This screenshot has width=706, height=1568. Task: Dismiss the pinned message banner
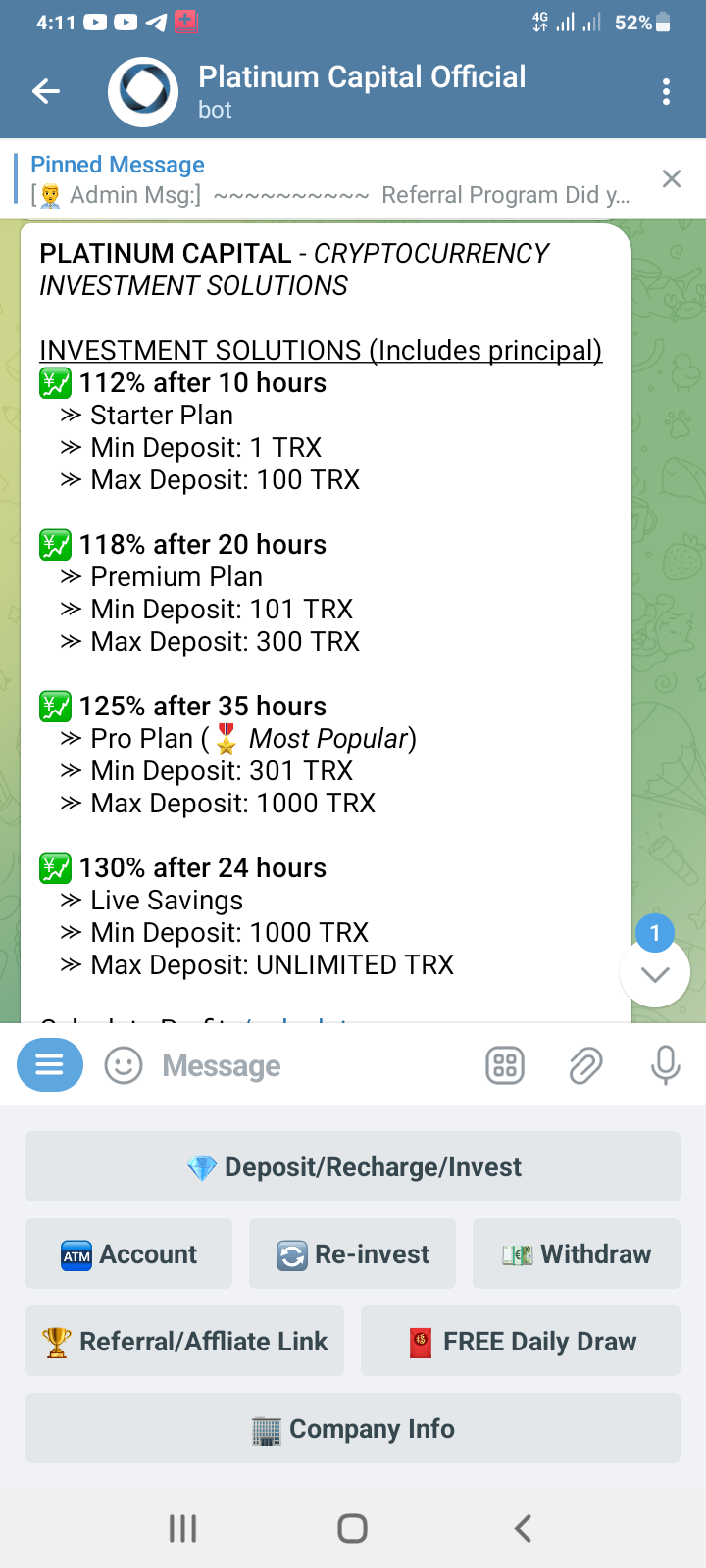(x=672, y=178)
